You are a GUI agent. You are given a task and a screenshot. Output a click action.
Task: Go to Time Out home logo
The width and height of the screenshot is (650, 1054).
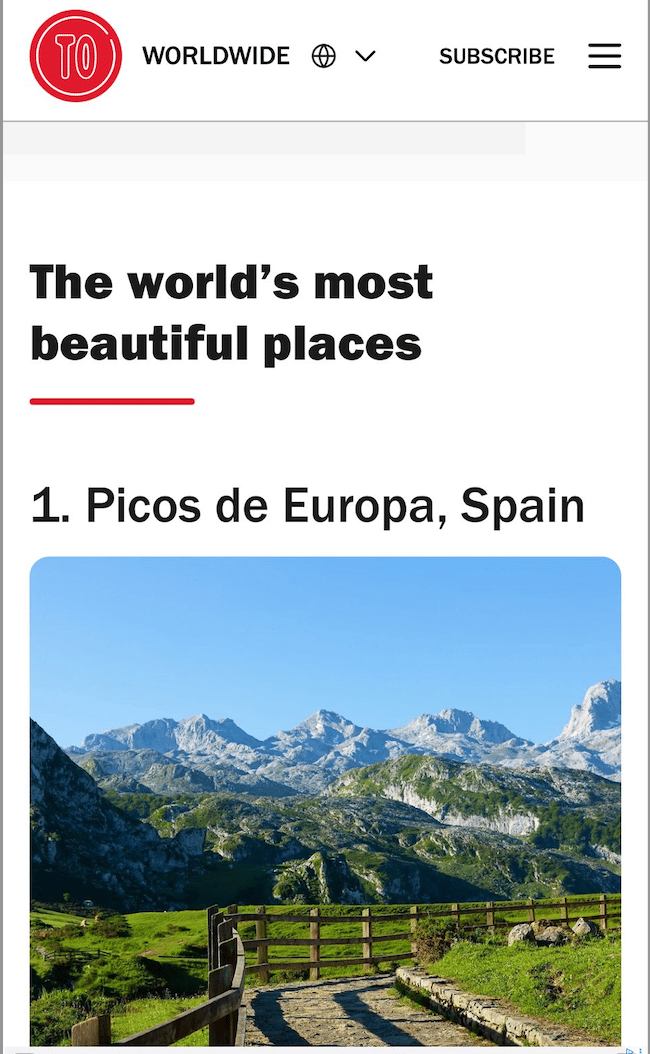coord(76,56)
